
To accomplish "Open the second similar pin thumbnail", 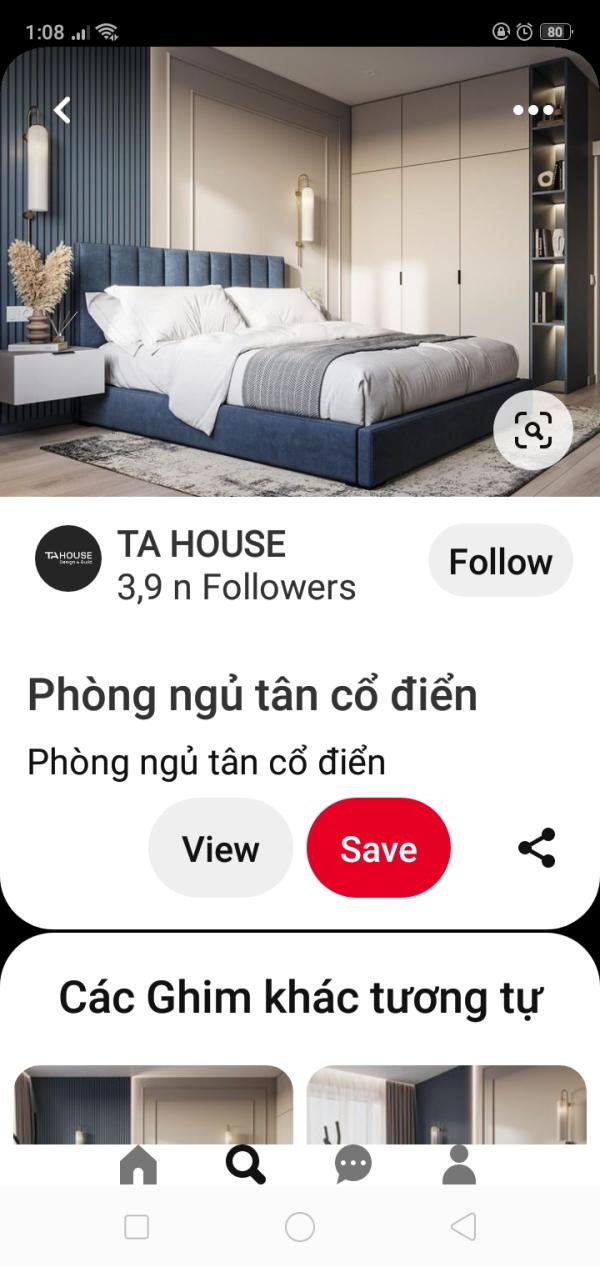I will click(446, 1104).
